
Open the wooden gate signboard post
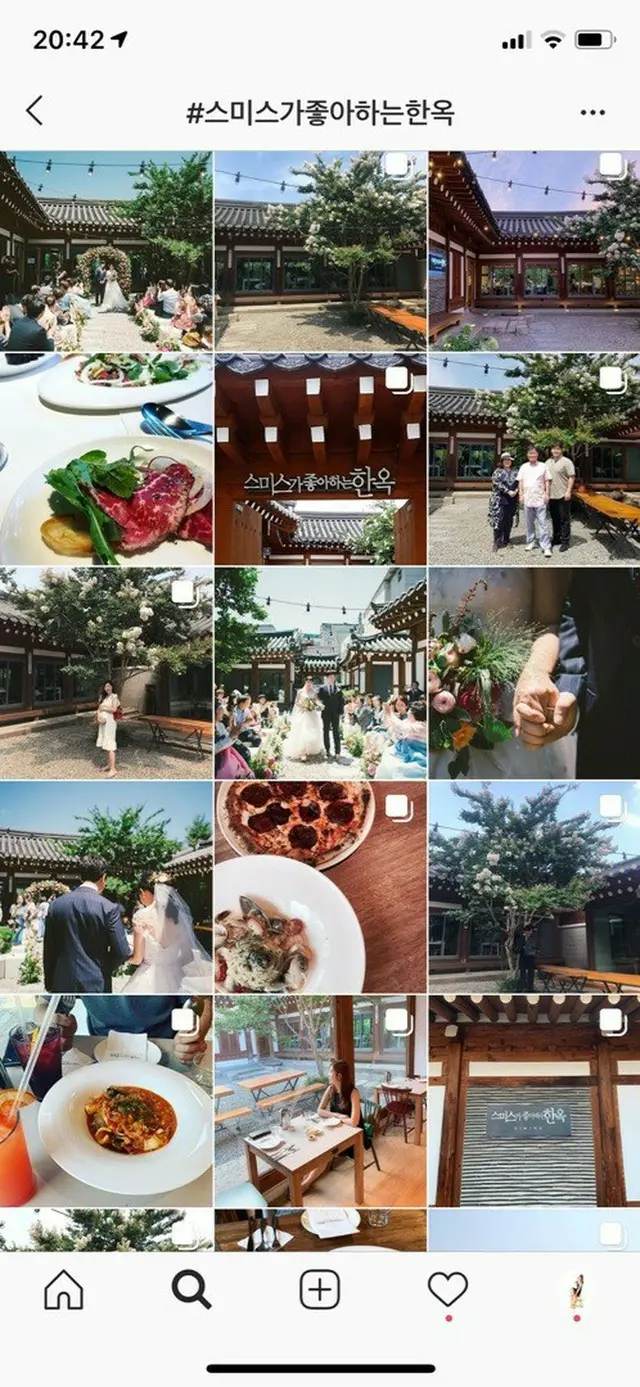[320, 460]
